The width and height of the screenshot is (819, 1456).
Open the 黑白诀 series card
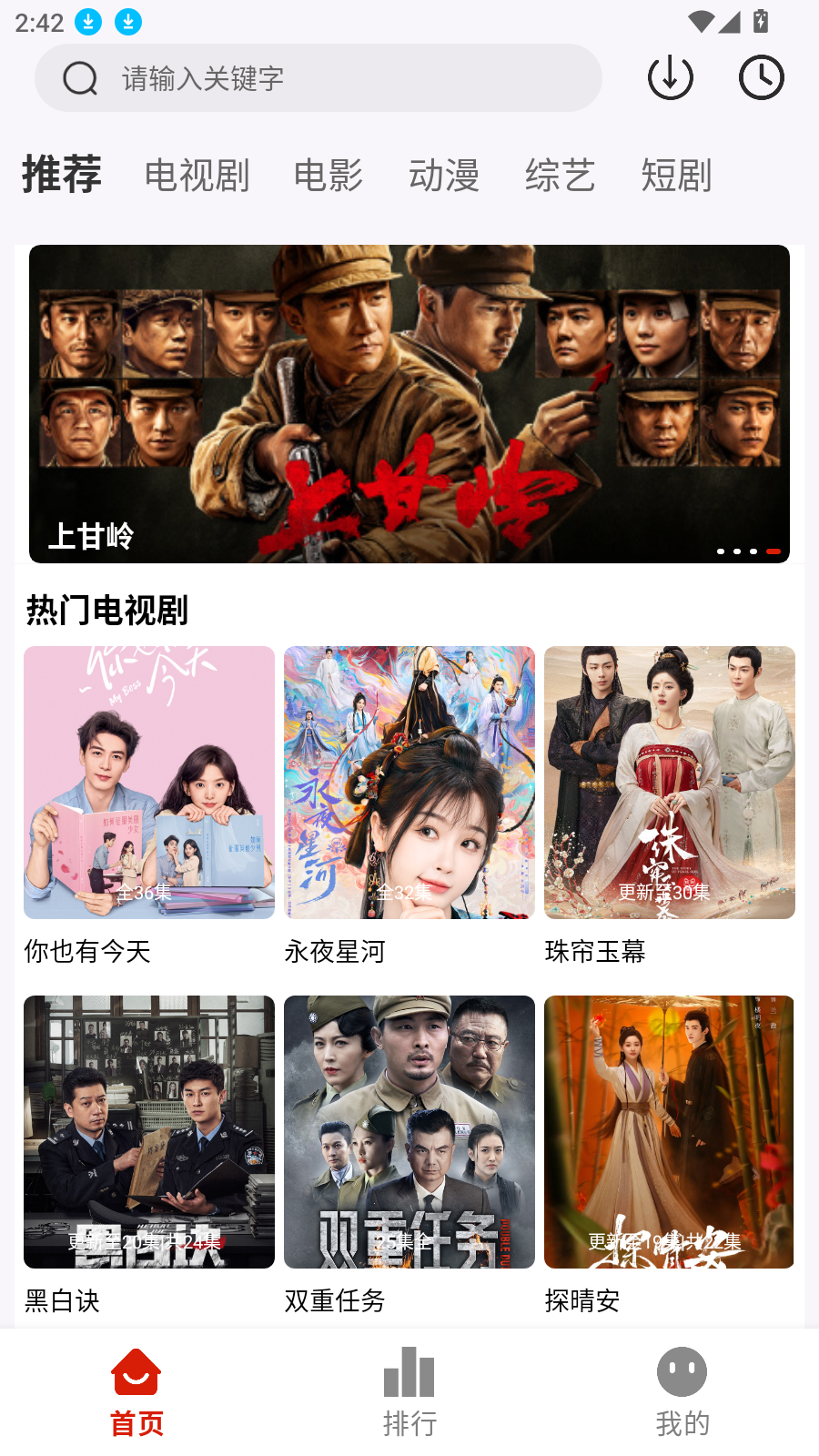pos(149,1132)
